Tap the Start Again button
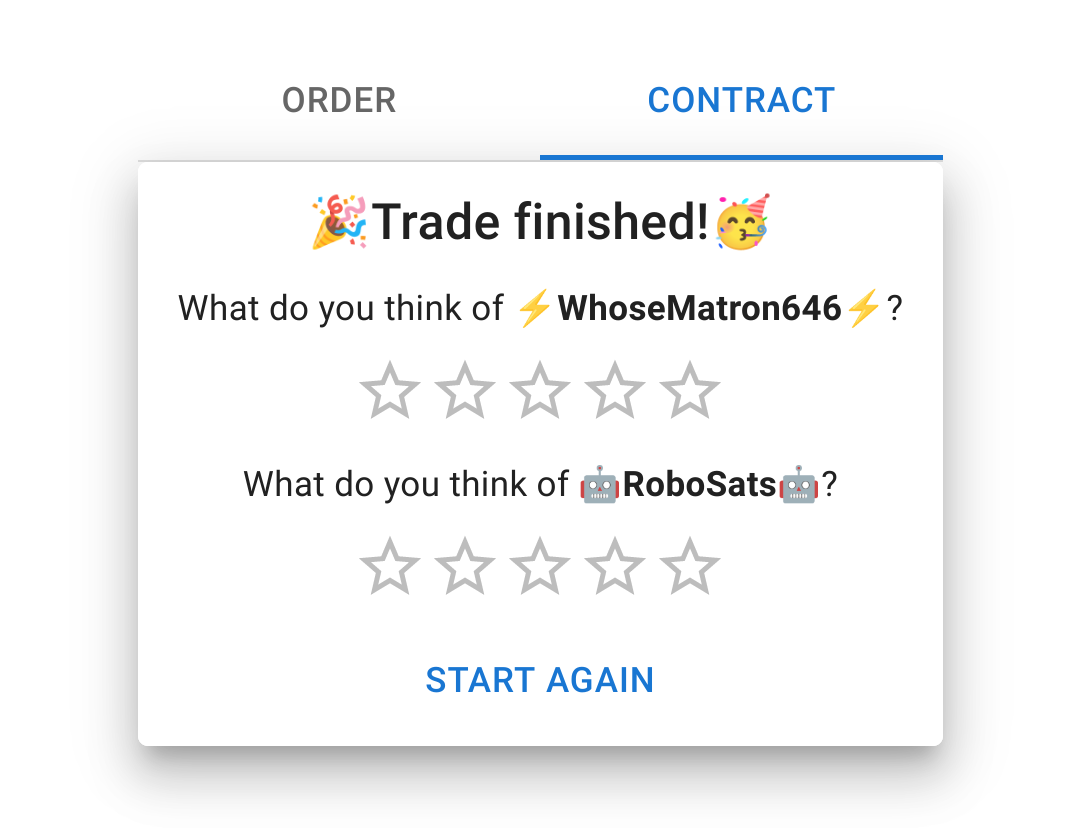 (x=540, y=680)
